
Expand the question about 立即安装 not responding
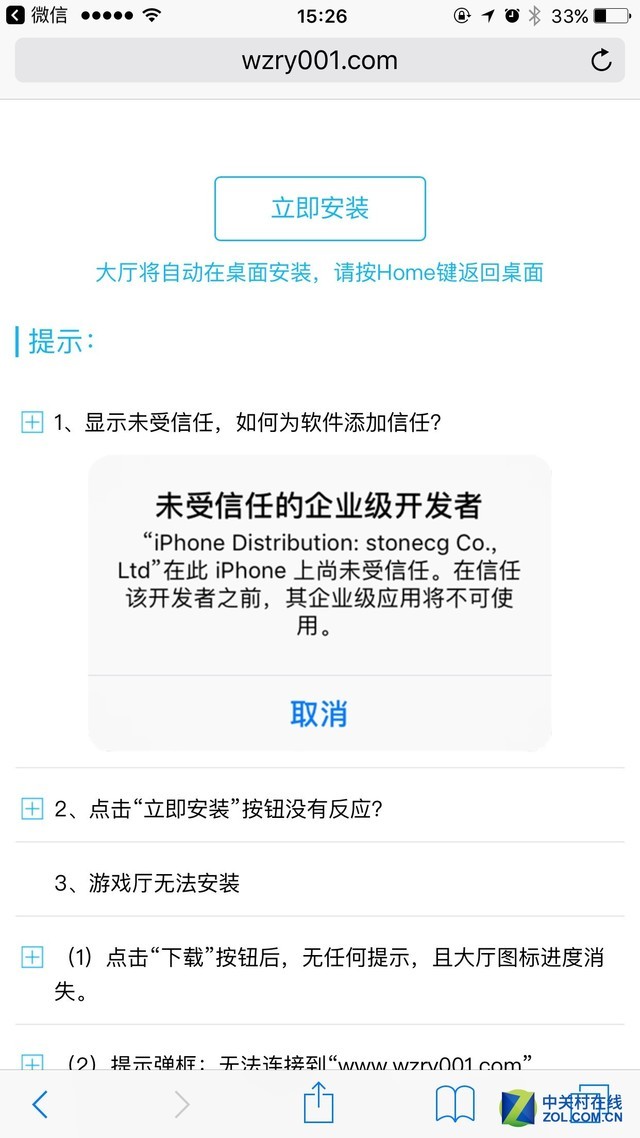[32, 809]
